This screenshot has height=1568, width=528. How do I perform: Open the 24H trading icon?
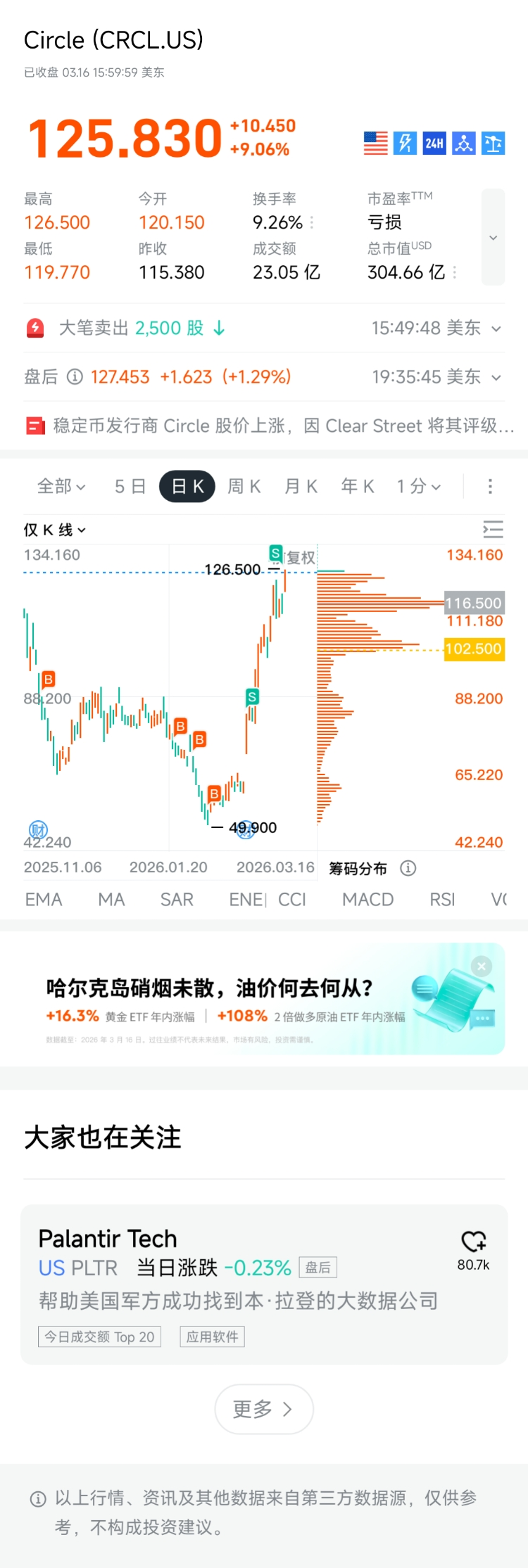pos(434,144)
